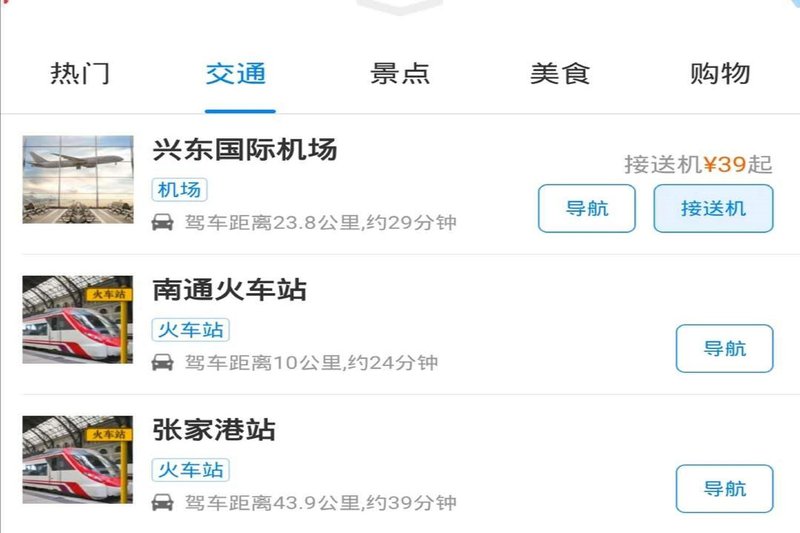Viewport: 800px width, 533px height.
Task: Select the 交通 tab
Action: [x=236, y=74]
